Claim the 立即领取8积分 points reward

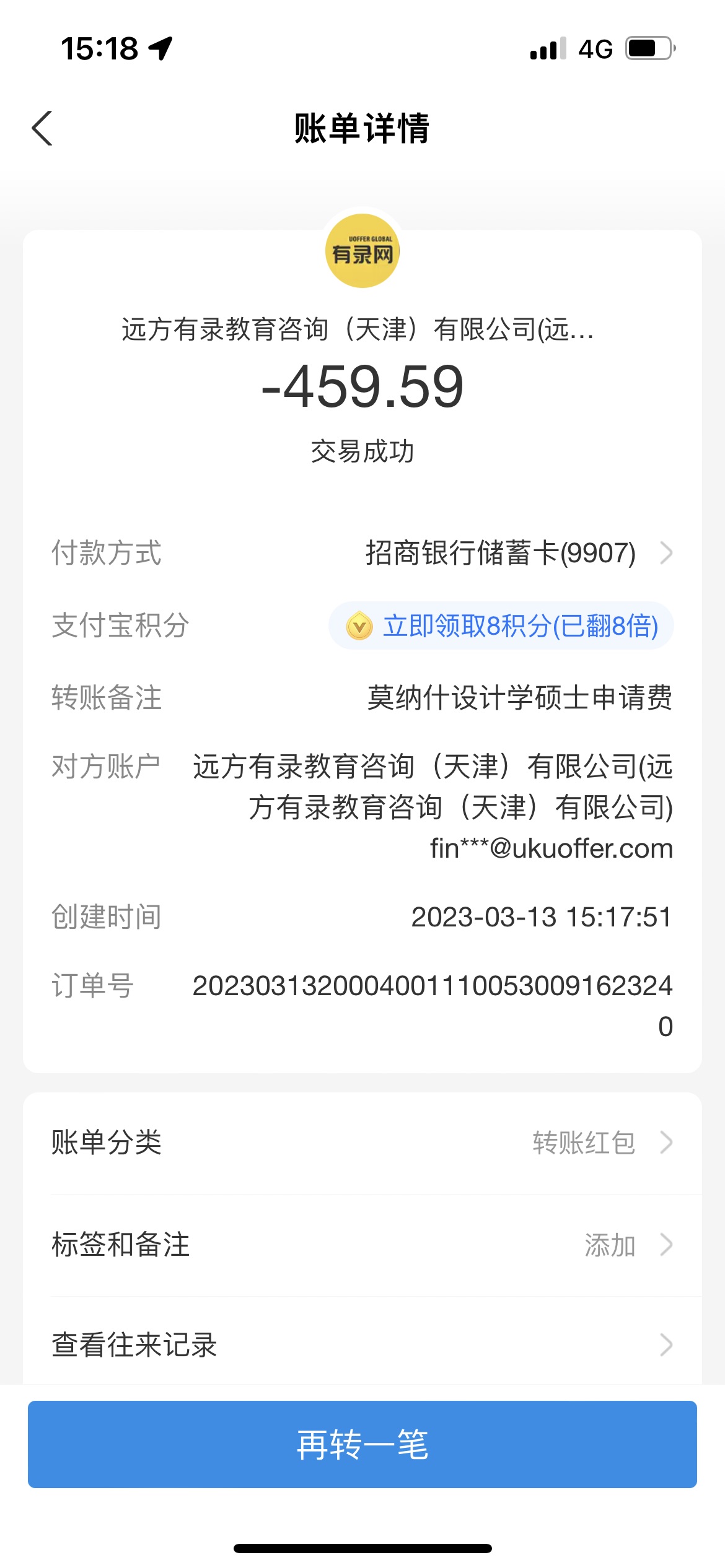[501, 626]
